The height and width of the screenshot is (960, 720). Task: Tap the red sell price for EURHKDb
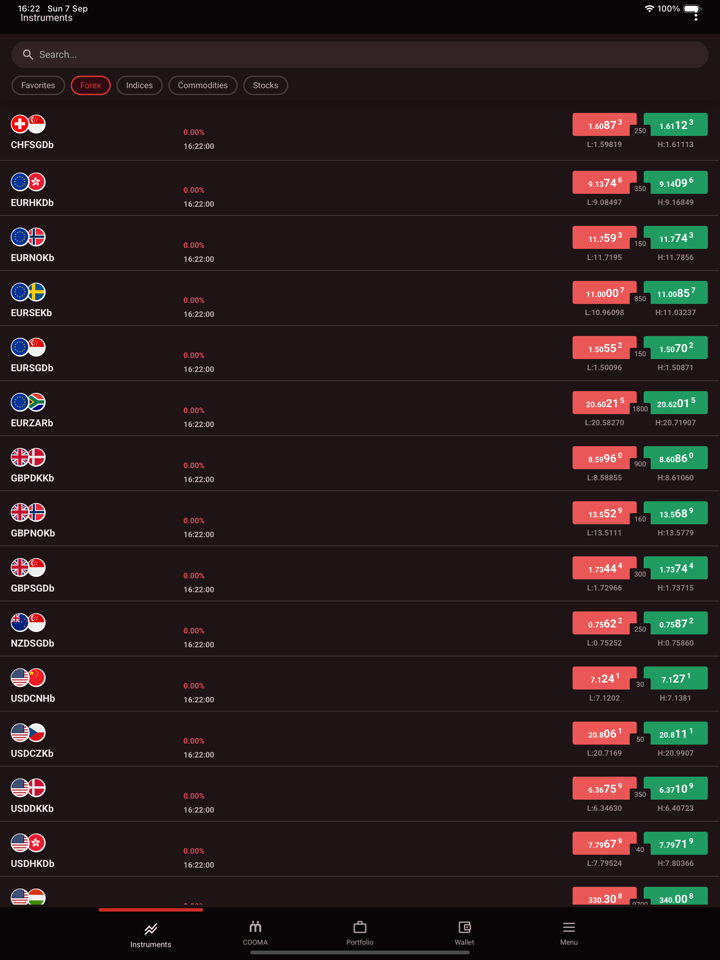click(x=604, y=182)
